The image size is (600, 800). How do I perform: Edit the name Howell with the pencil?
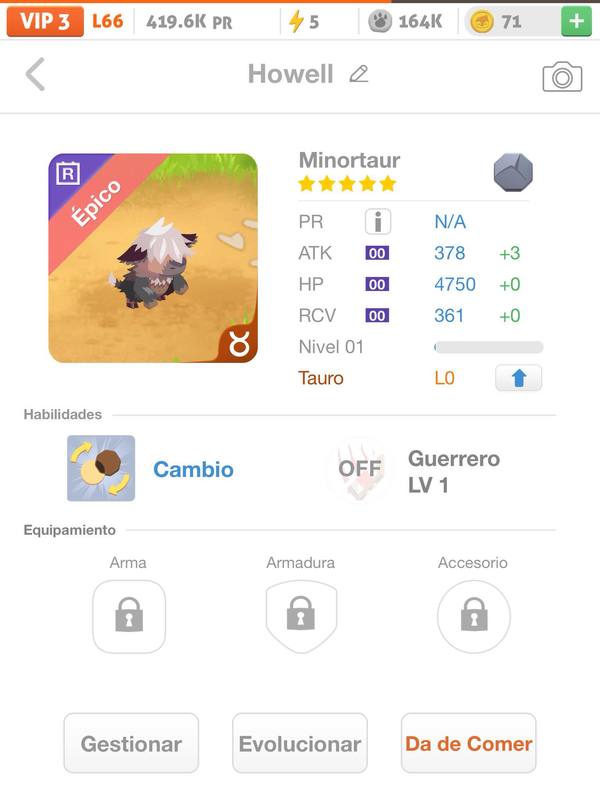click(358, 74)
